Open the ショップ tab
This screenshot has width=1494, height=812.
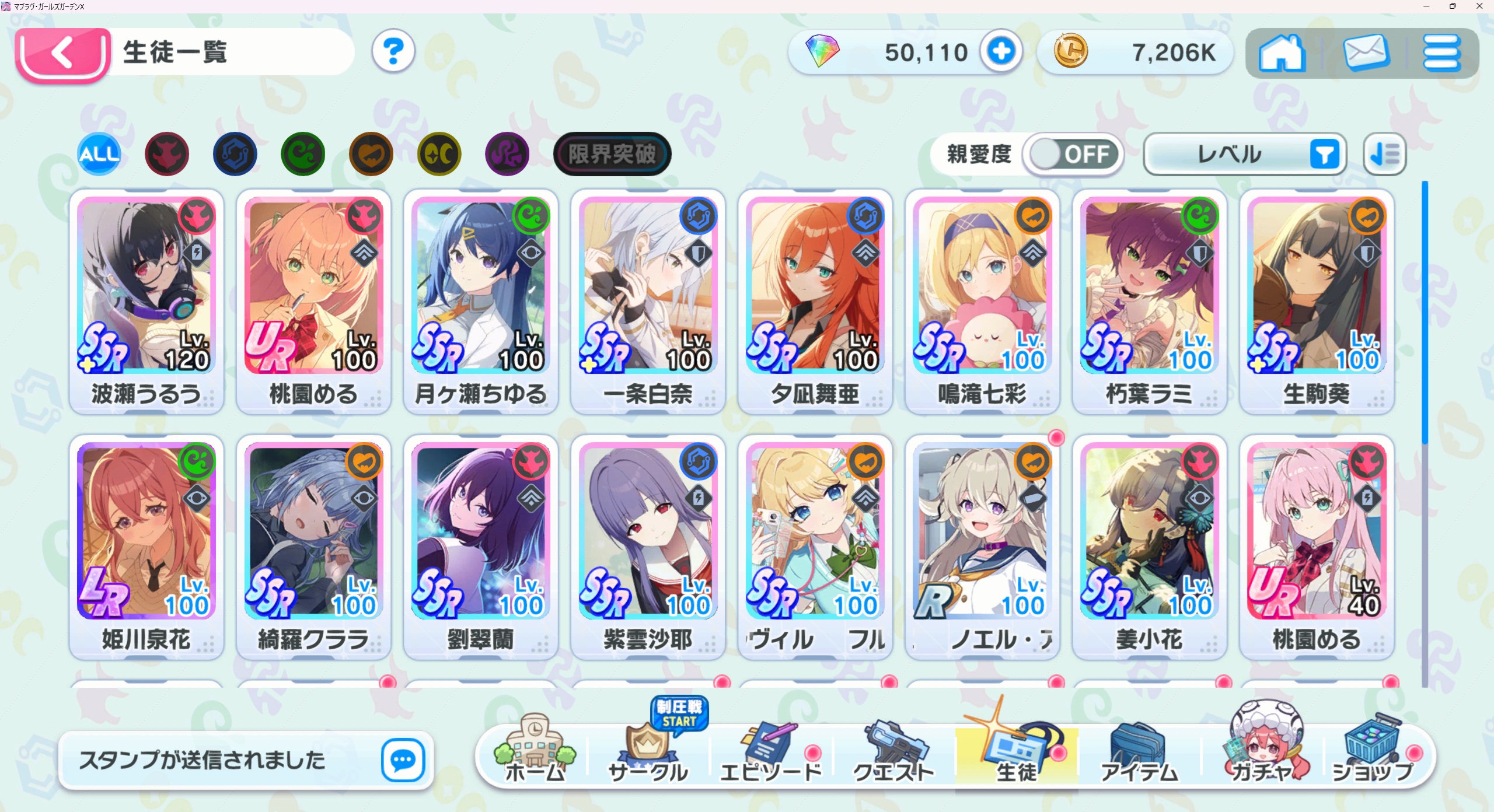(1373, 750)
